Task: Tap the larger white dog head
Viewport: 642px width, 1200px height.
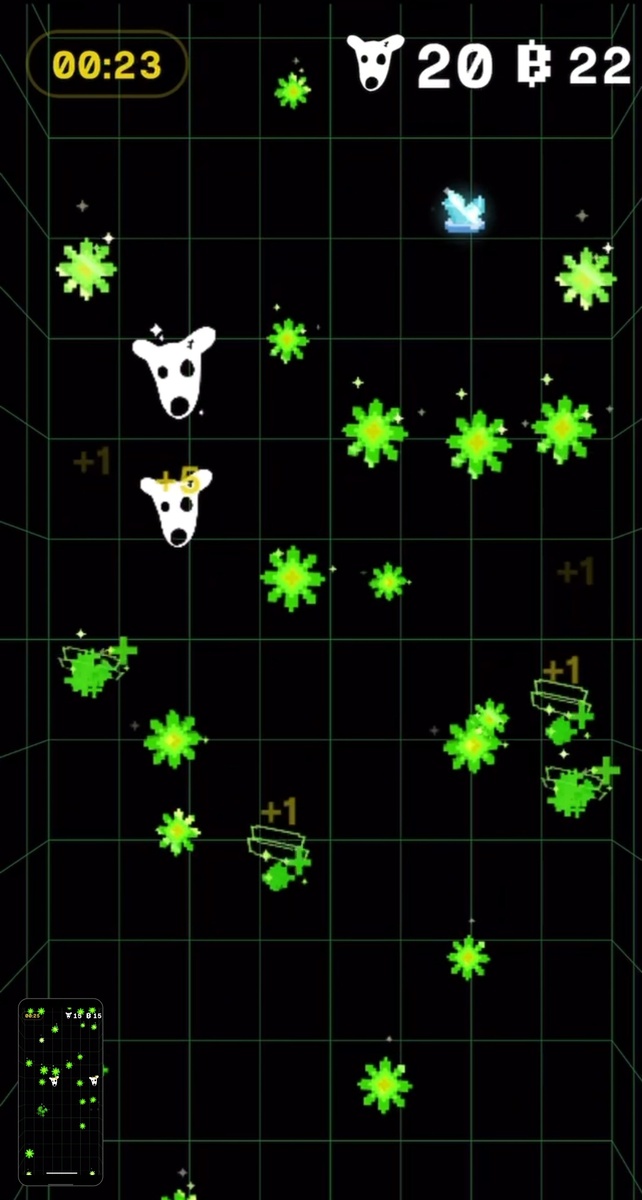Action: click(x=174, y=372)
